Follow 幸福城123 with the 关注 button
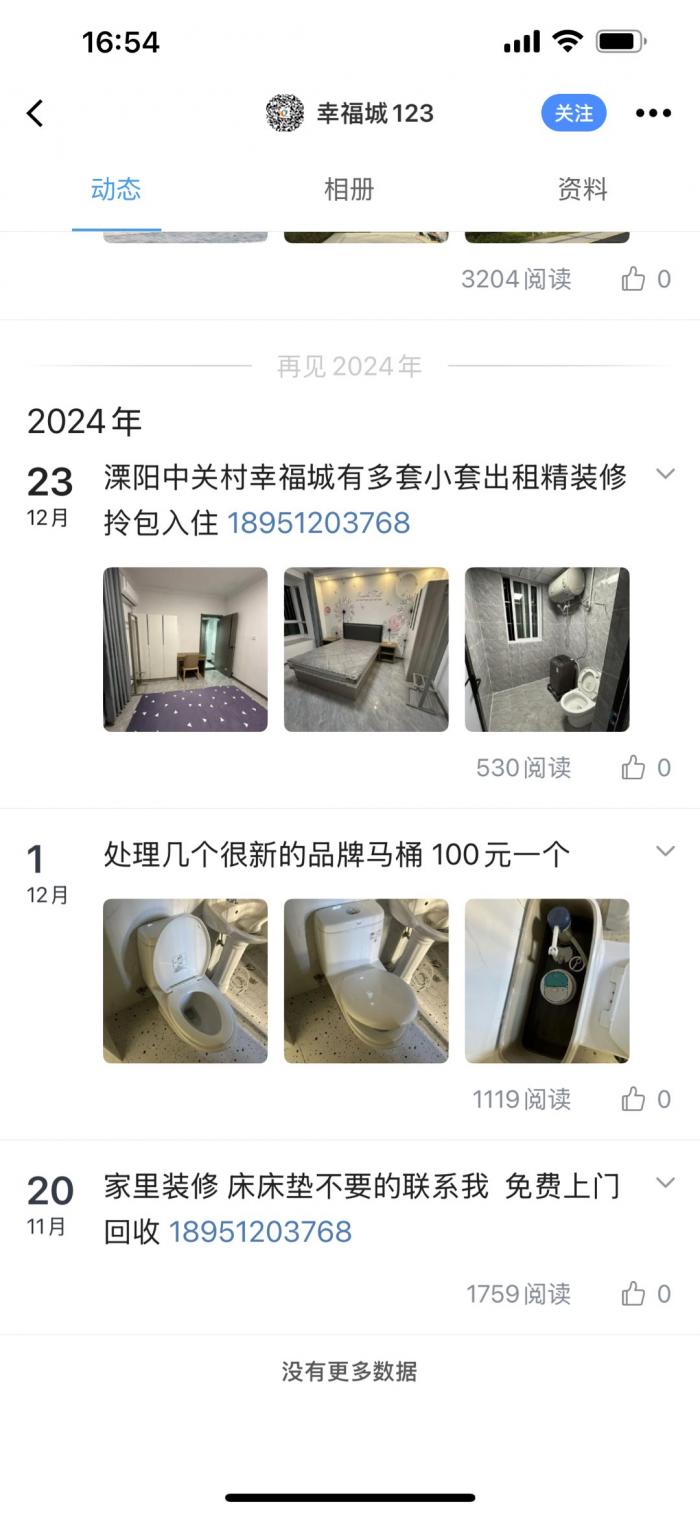 click(x=574, y=113)
